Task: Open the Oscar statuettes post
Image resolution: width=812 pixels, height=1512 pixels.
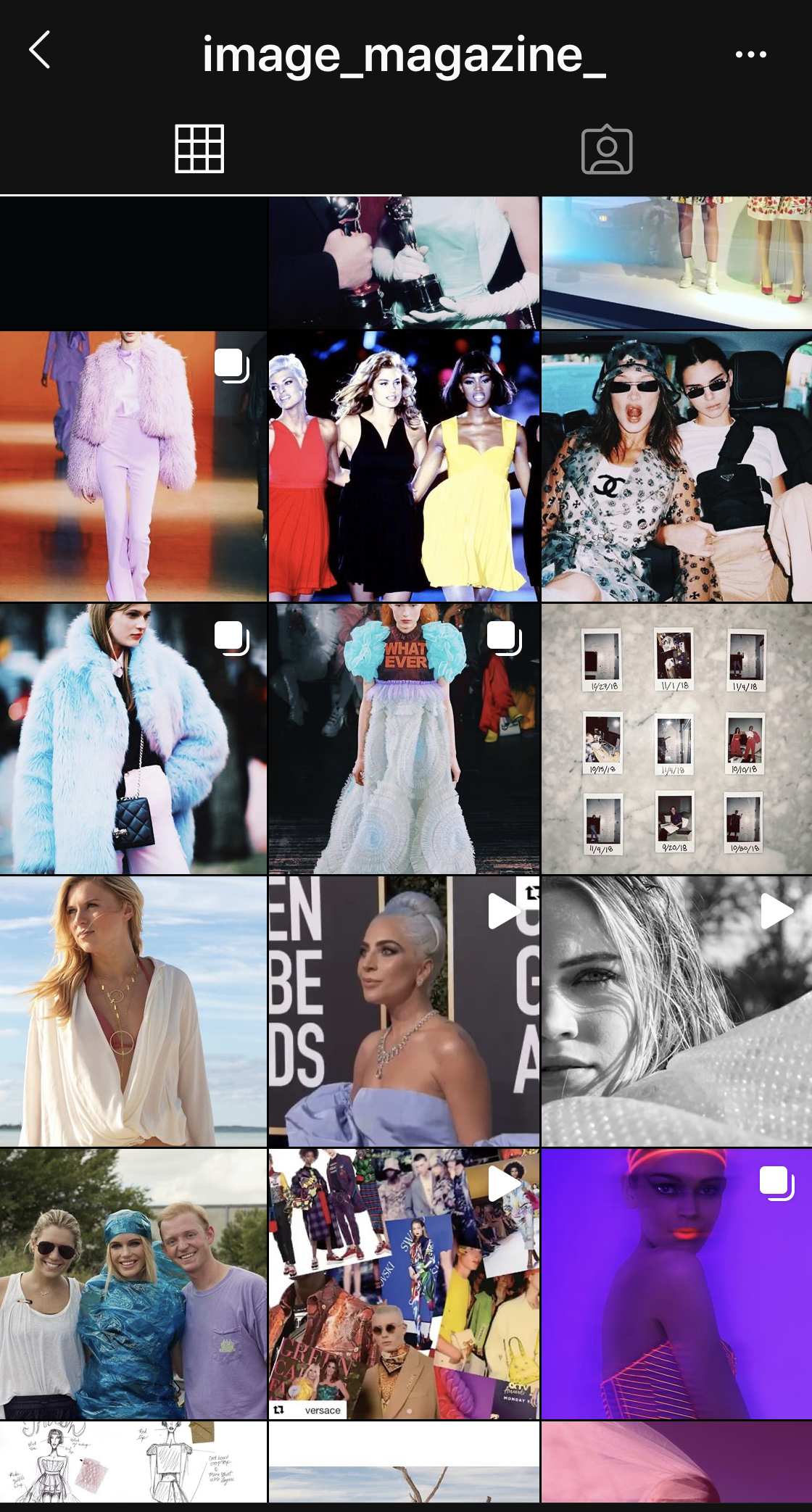Action: [x=404, y=262]
